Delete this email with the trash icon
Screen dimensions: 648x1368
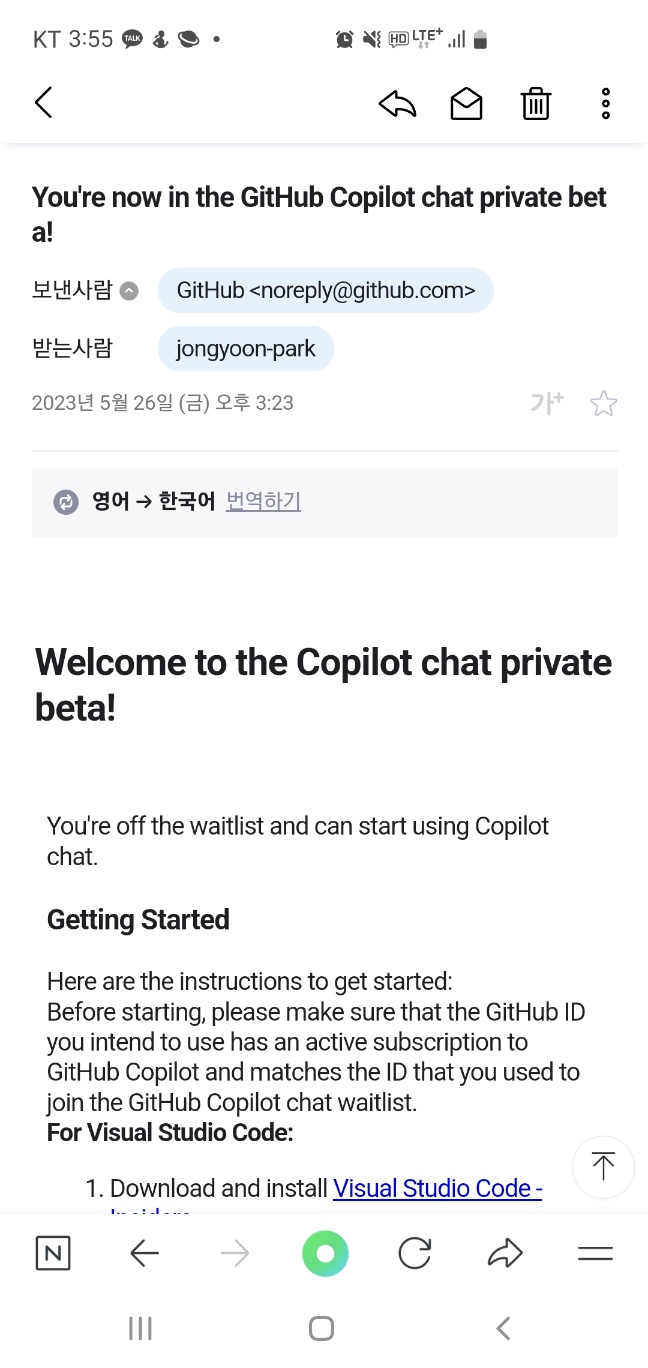tap(536, 103)
